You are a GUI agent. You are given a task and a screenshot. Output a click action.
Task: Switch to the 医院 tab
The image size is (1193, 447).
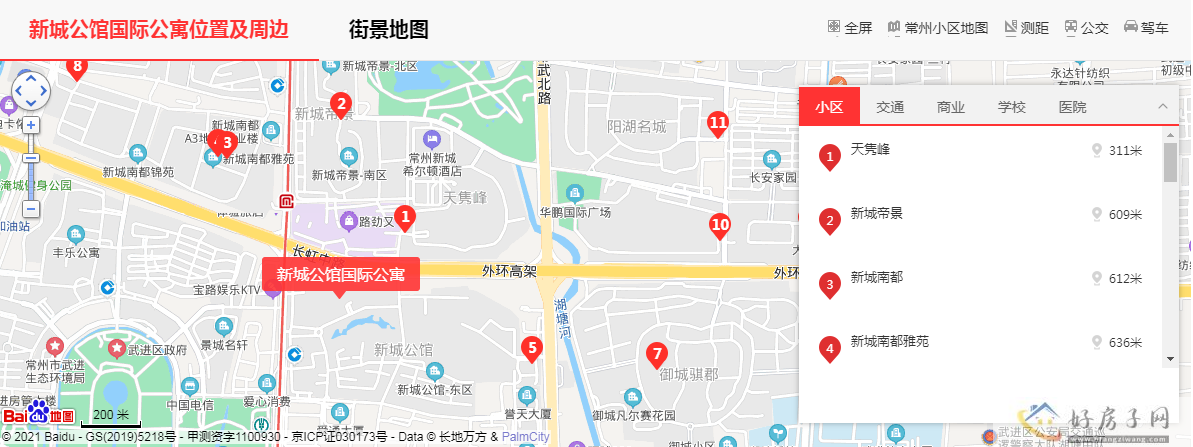1072,107
